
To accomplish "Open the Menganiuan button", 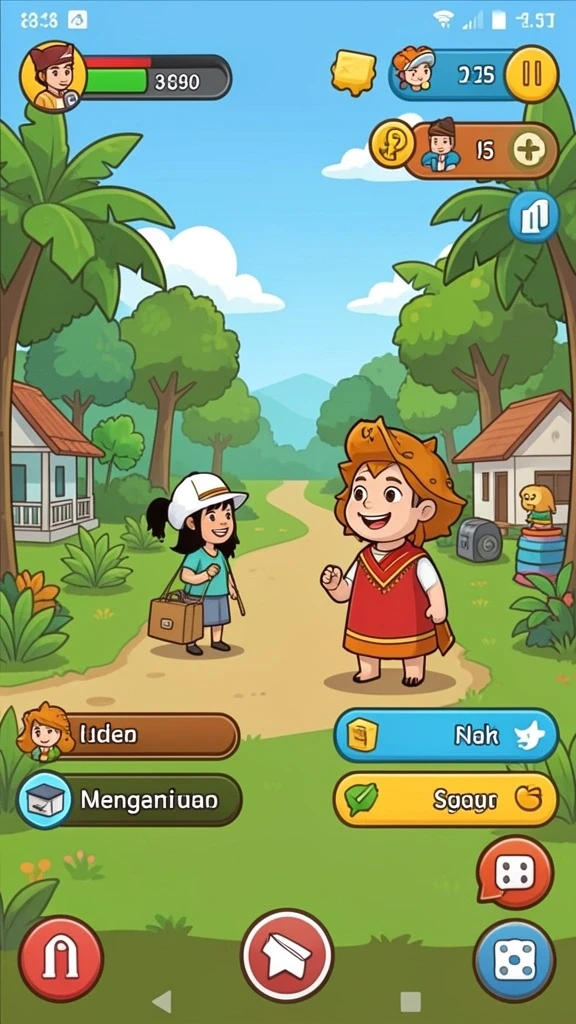I will click(129, 800).
